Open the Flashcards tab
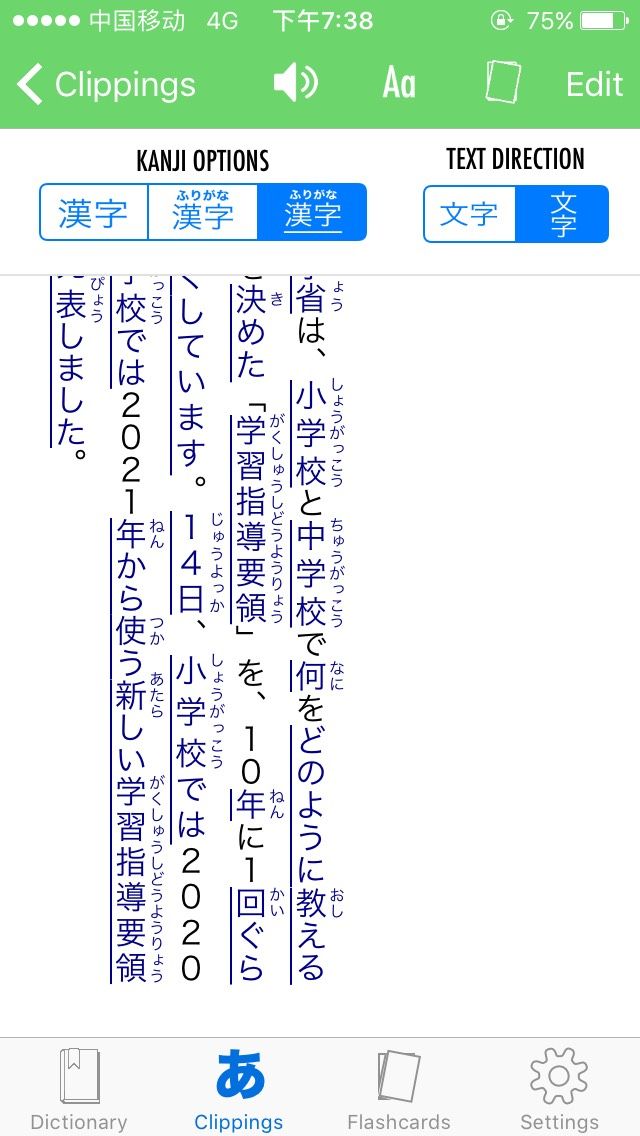Screen dimensions: 640x1136 pos(399,1089)
